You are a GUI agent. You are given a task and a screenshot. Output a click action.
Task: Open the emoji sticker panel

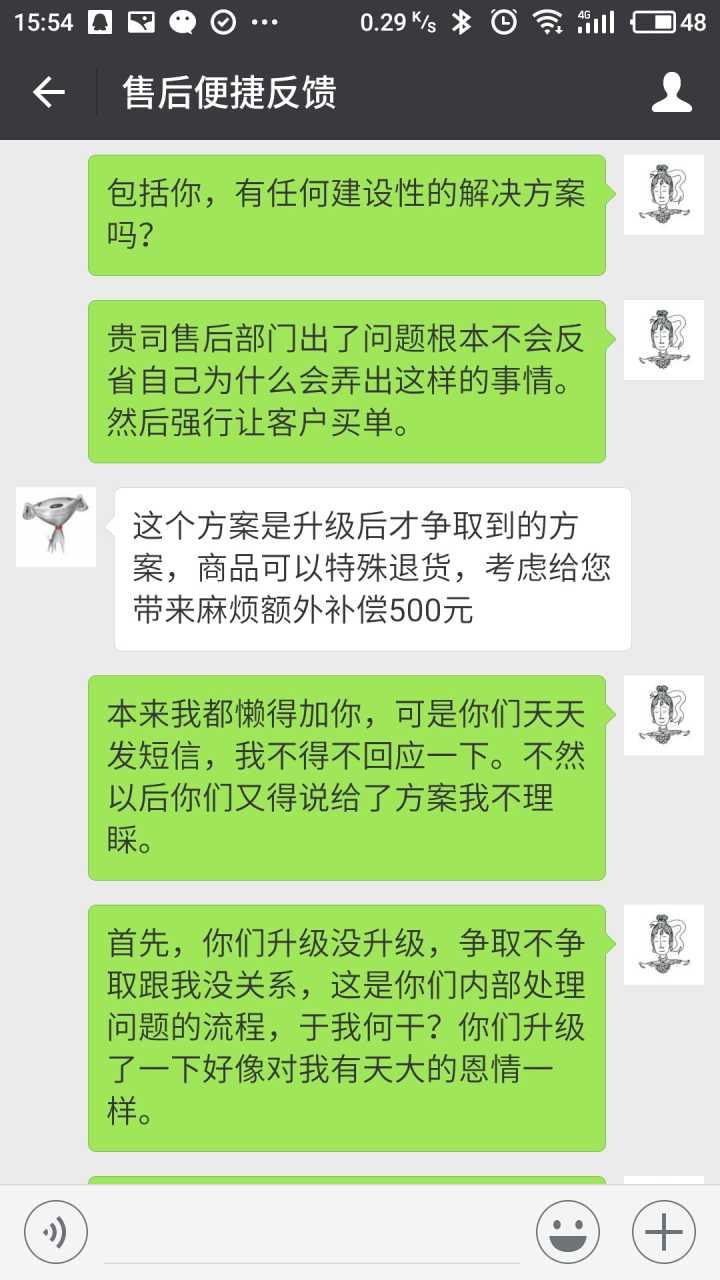click(x=568, y=1232)
